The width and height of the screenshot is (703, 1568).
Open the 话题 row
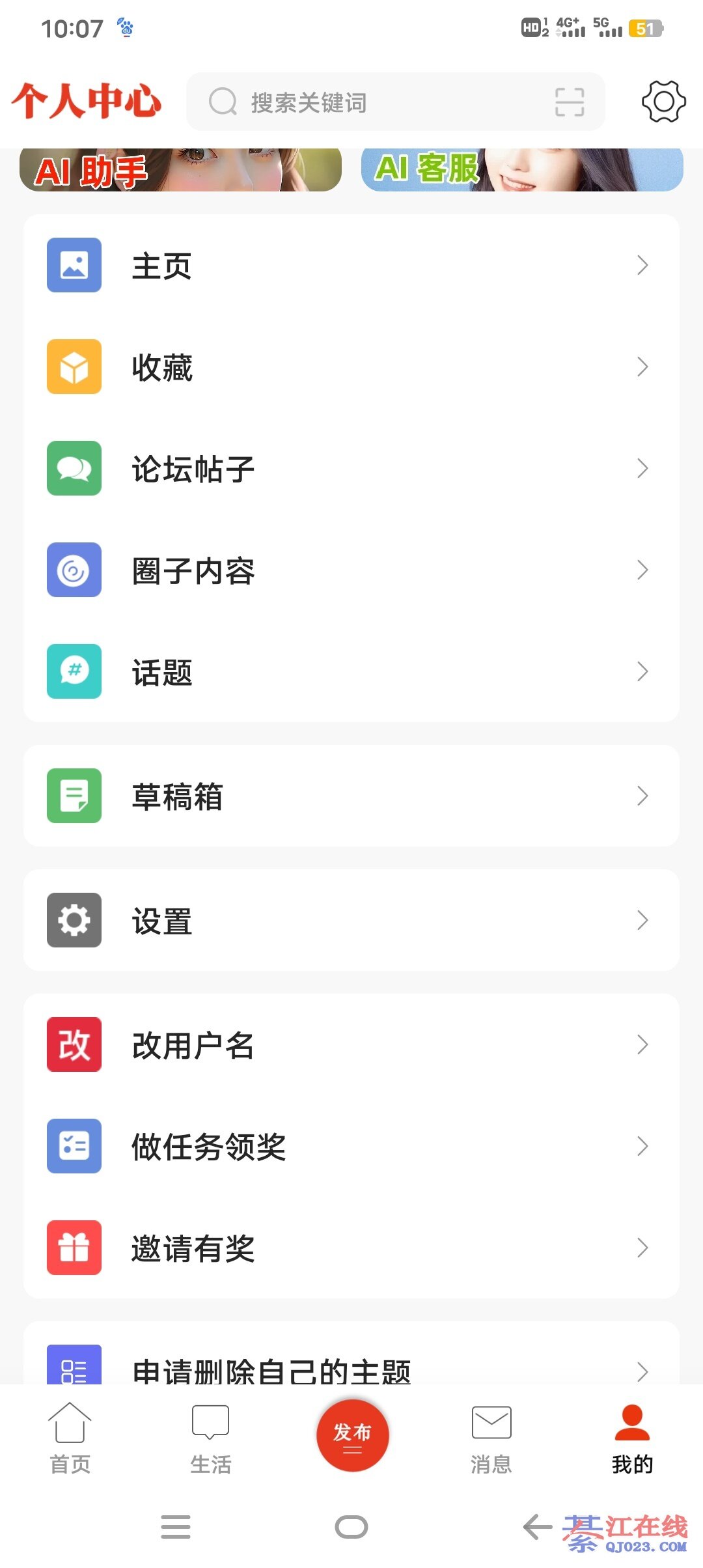point(351,671)
